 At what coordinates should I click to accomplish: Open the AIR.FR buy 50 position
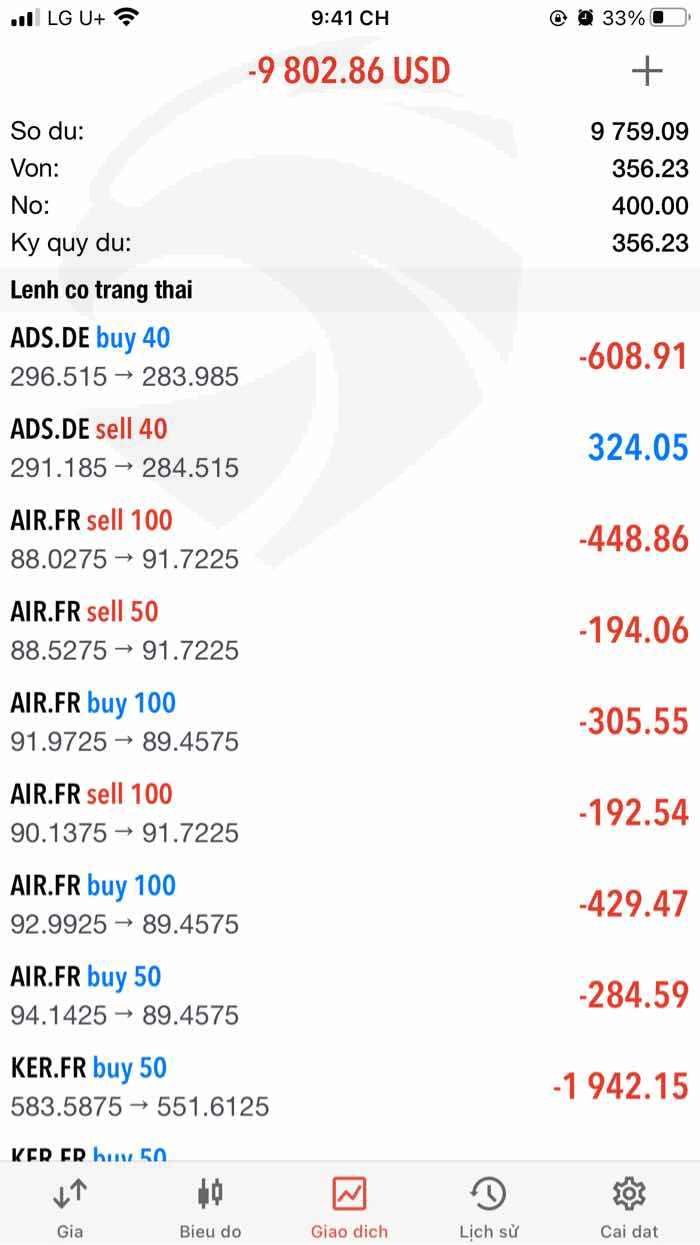point(350,995)
